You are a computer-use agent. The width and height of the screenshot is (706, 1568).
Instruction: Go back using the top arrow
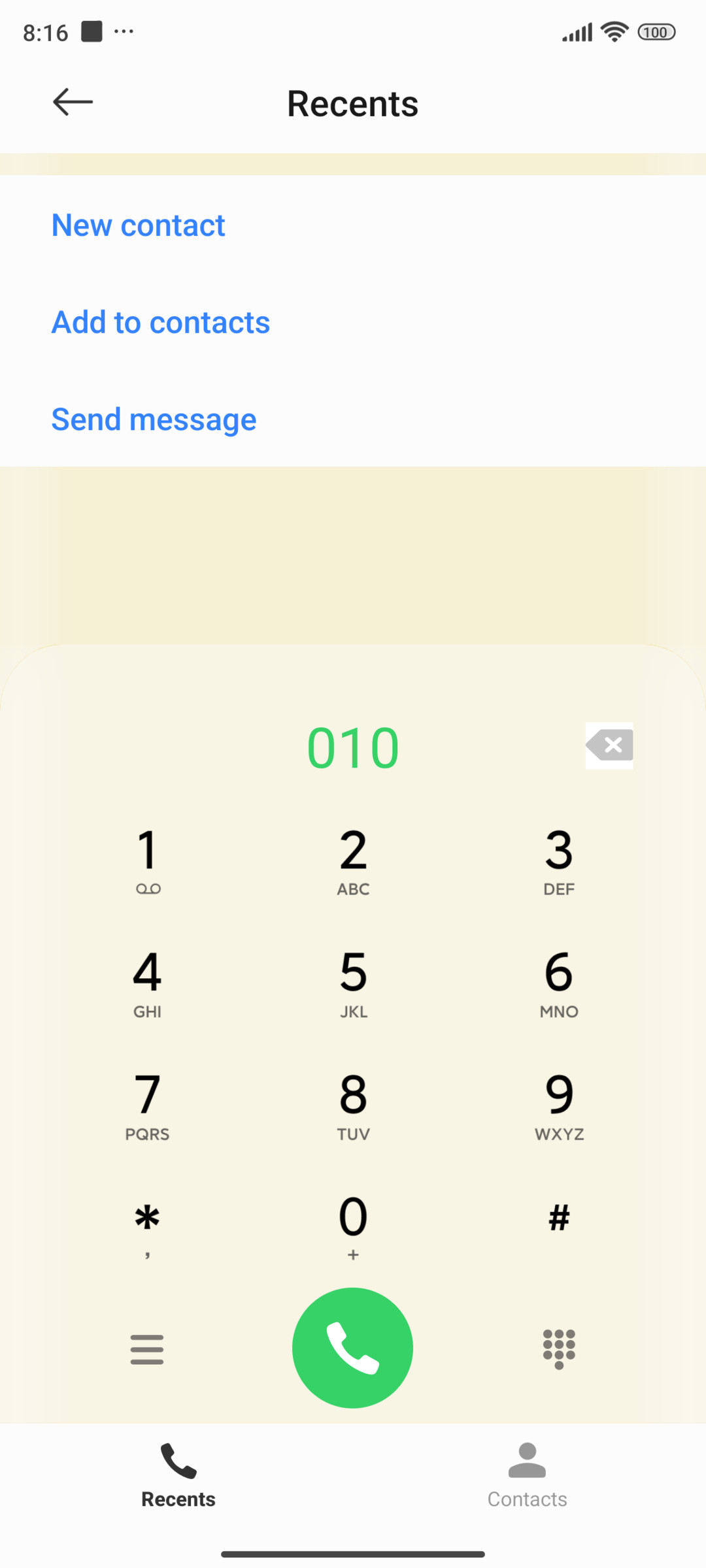pos(73,102)
